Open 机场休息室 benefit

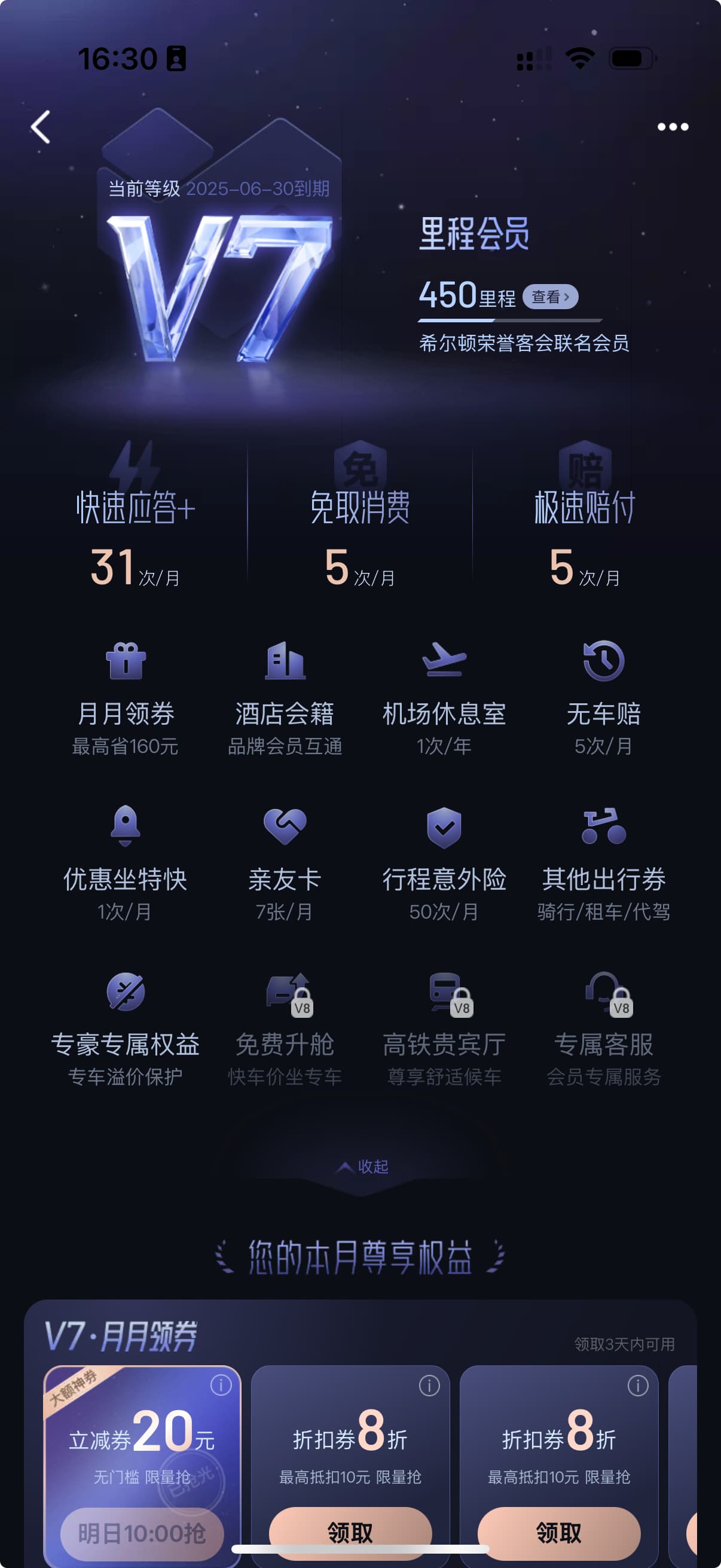coord(444,697)
